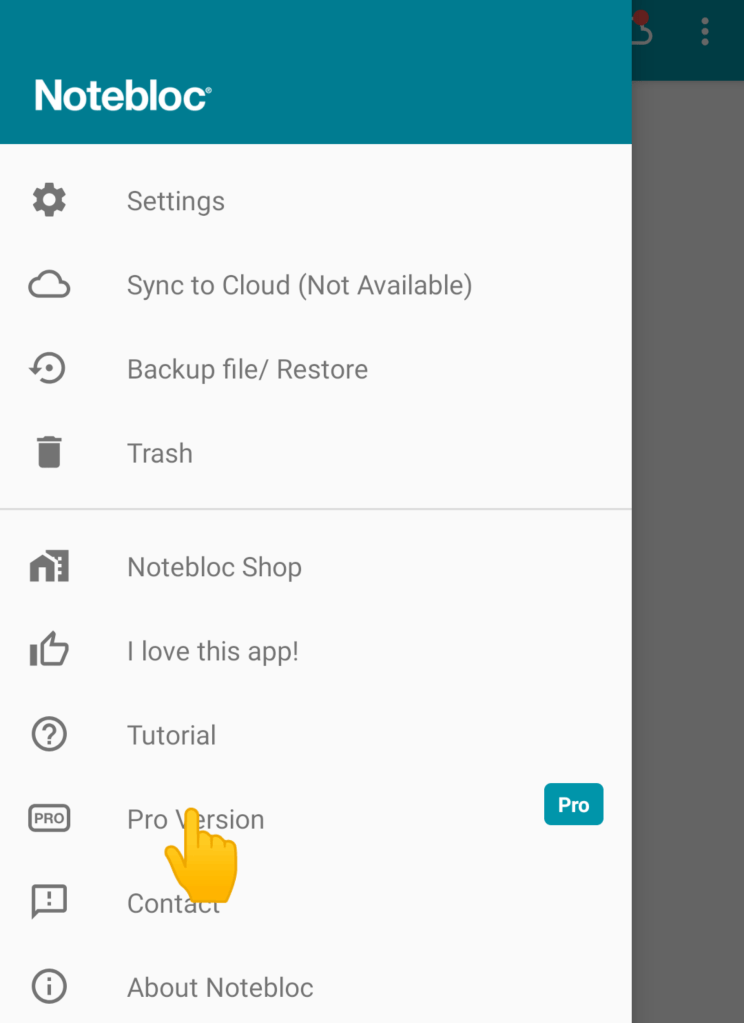Open the Tutorial
Screen dimensions: 744x1023
(x=171, y=735)
